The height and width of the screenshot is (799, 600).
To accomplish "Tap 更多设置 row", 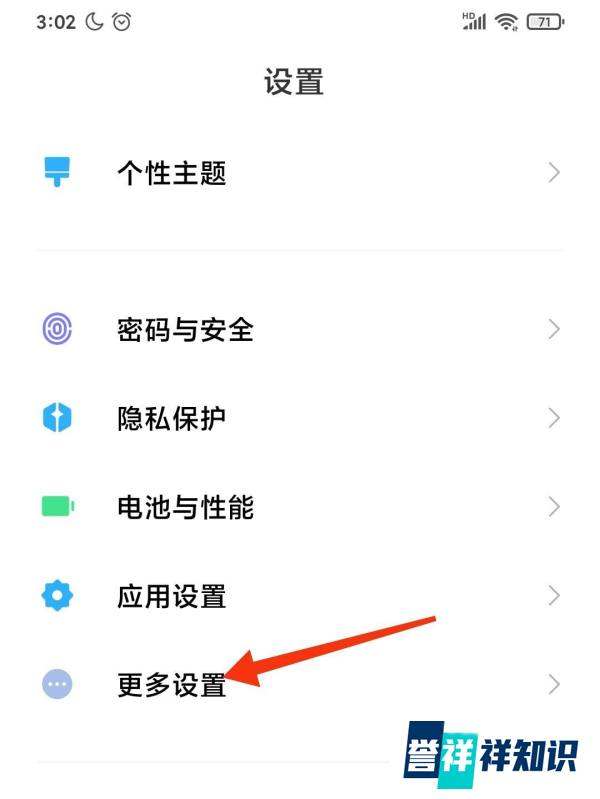I will 172,685.
